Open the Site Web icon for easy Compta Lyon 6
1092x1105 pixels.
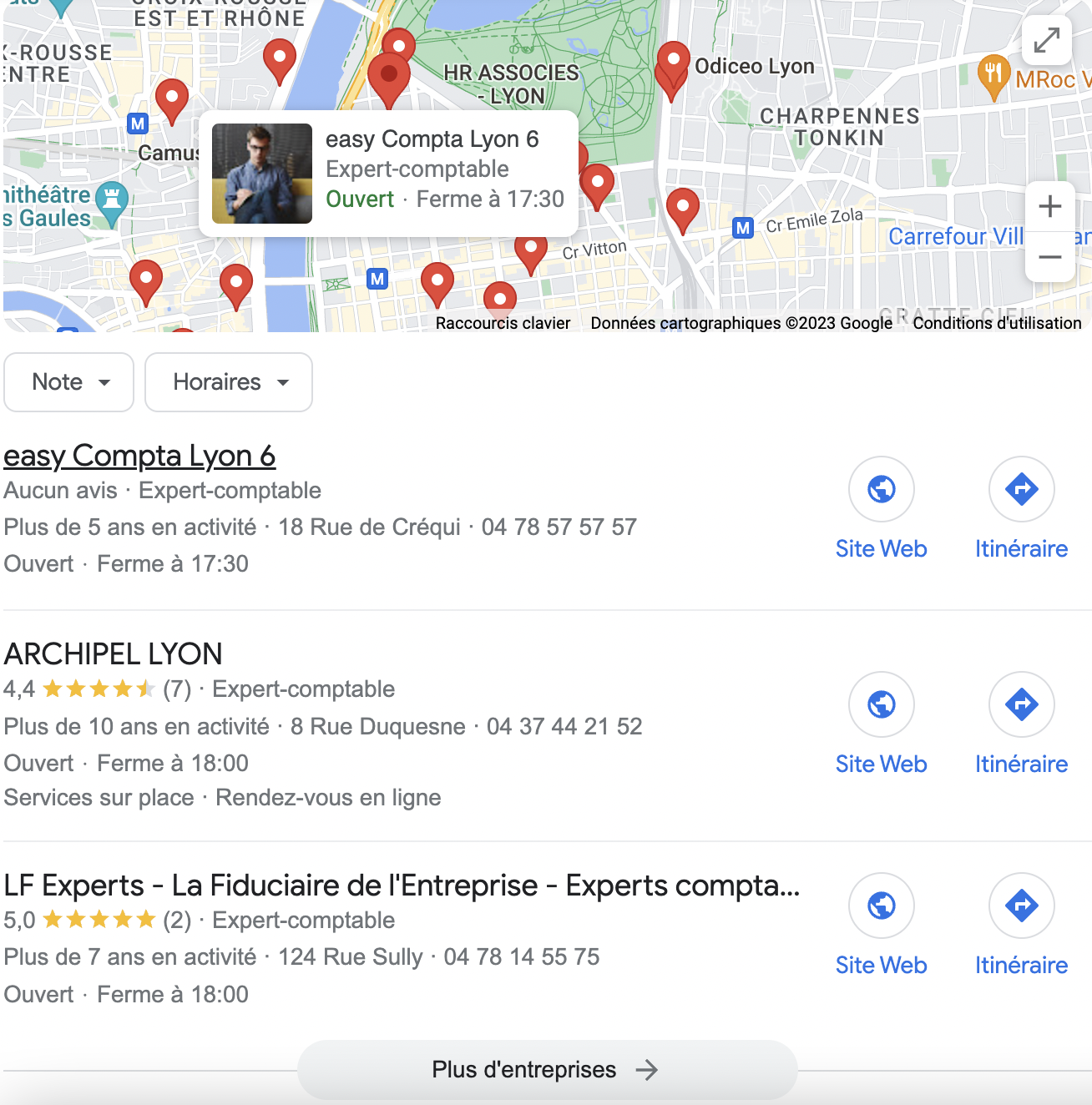point(881,489)
